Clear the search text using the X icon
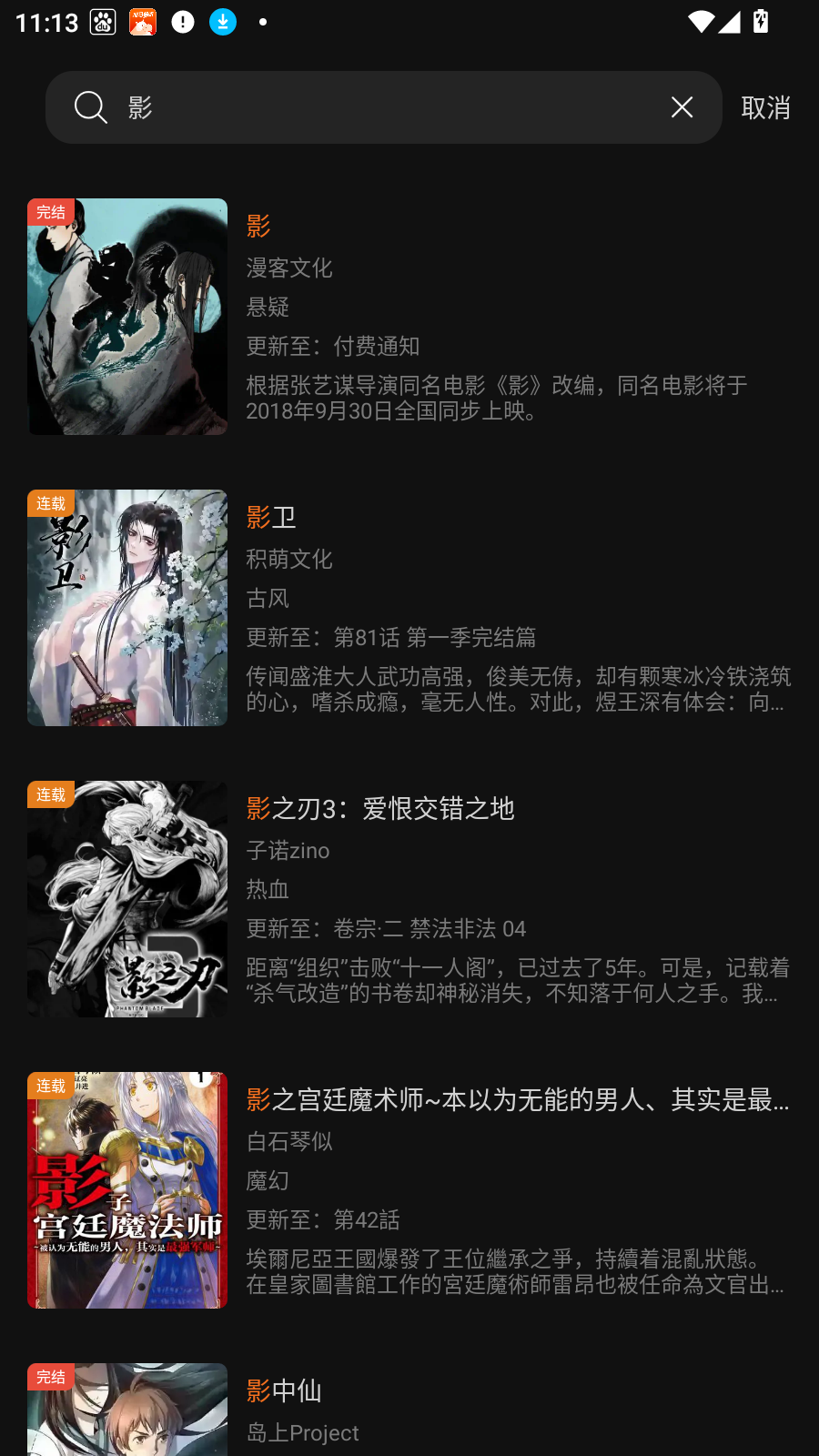 point(681,107)
